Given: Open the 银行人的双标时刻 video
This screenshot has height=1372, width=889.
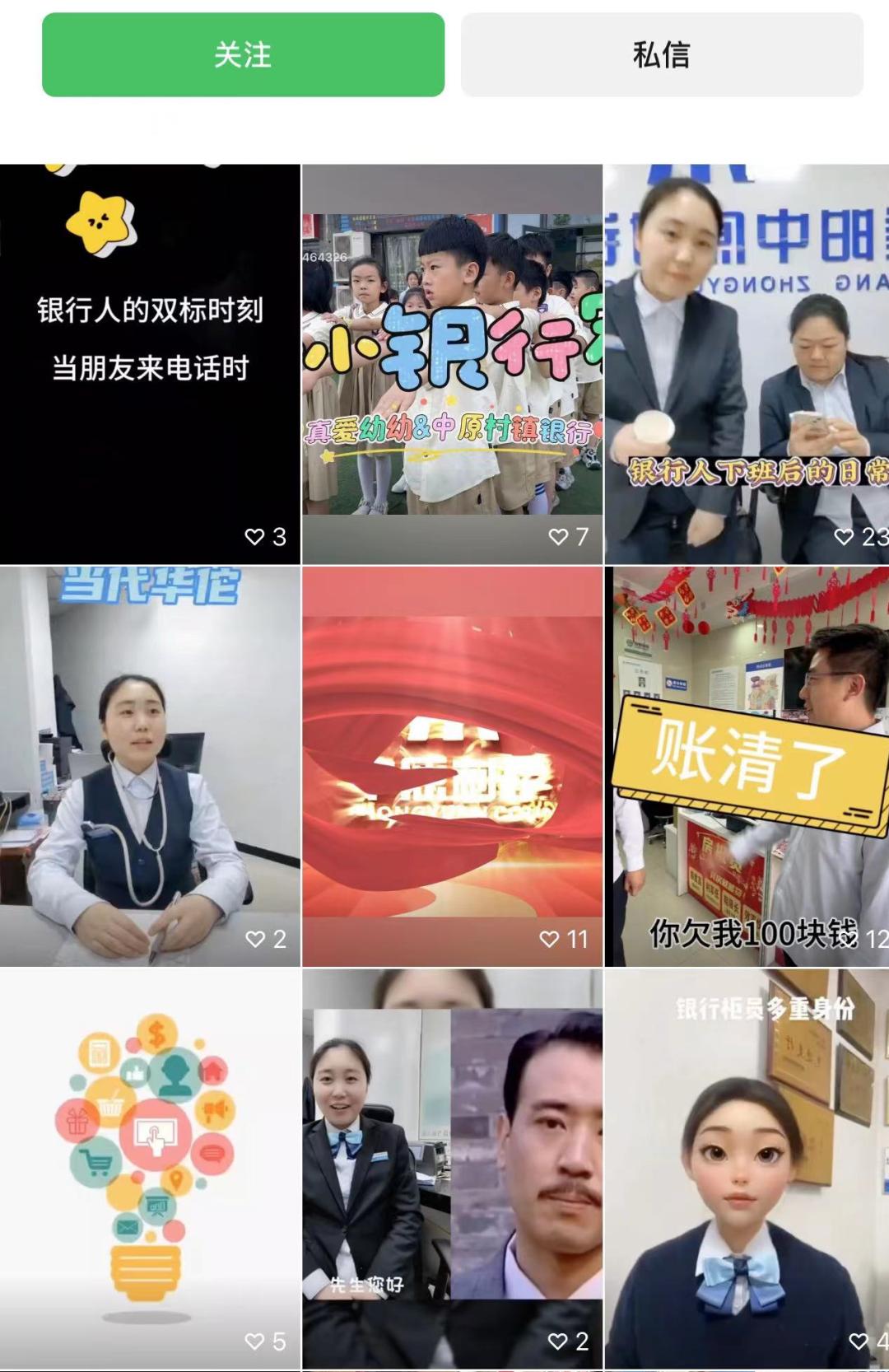Looking at the screenshot, I should [x=150, y=364].
